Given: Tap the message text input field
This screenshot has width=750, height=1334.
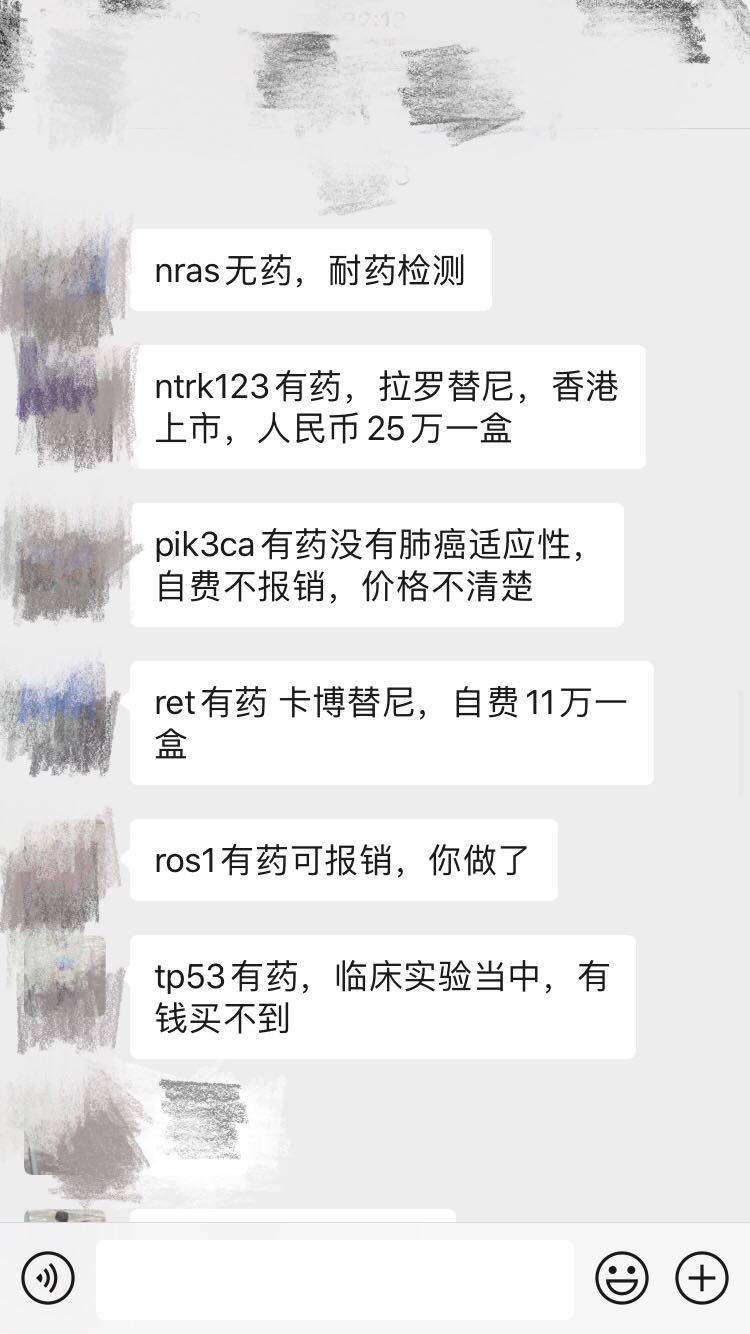Looking at the screenshot, I should [334, 1279].
